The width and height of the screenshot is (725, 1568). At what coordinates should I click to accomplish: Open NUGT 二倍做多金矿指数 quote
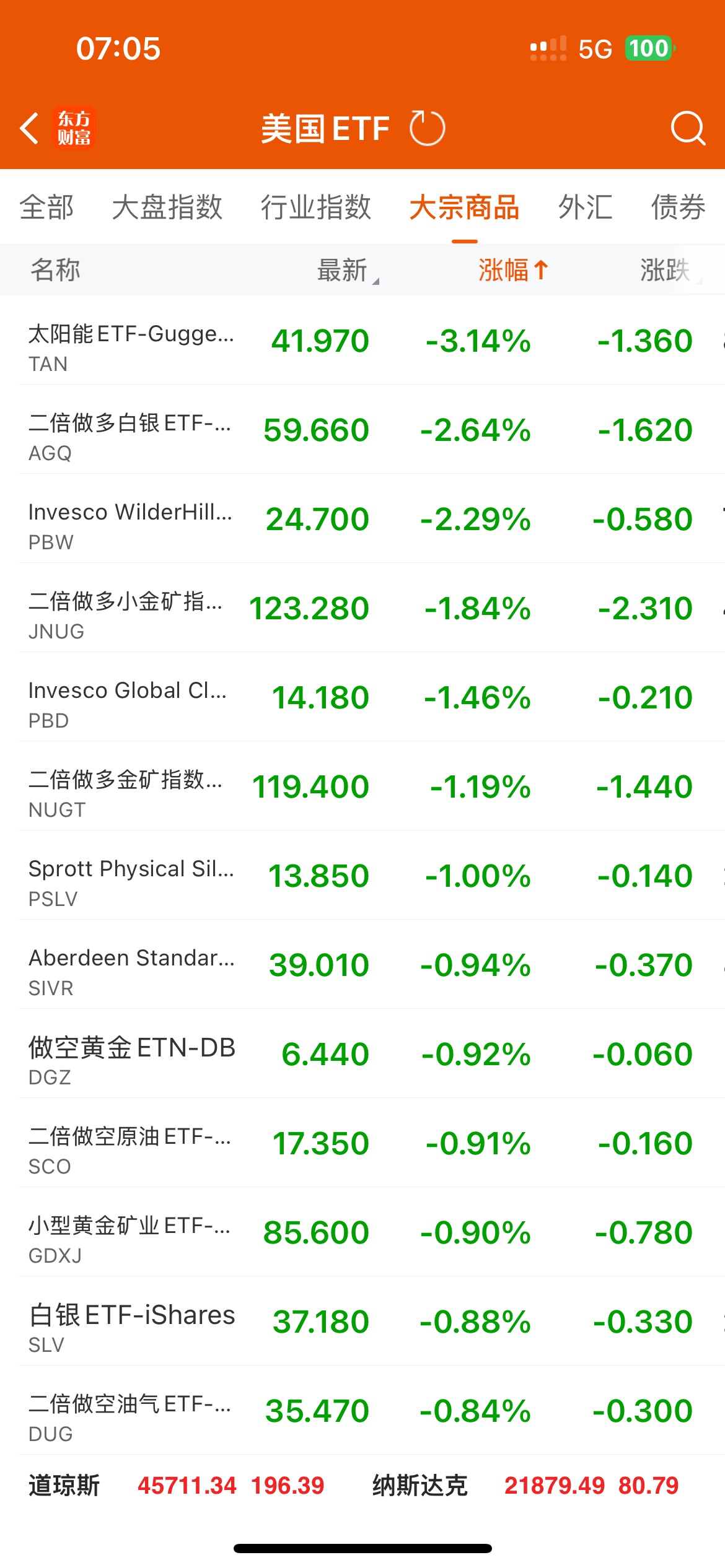click(x=362, y=786)
